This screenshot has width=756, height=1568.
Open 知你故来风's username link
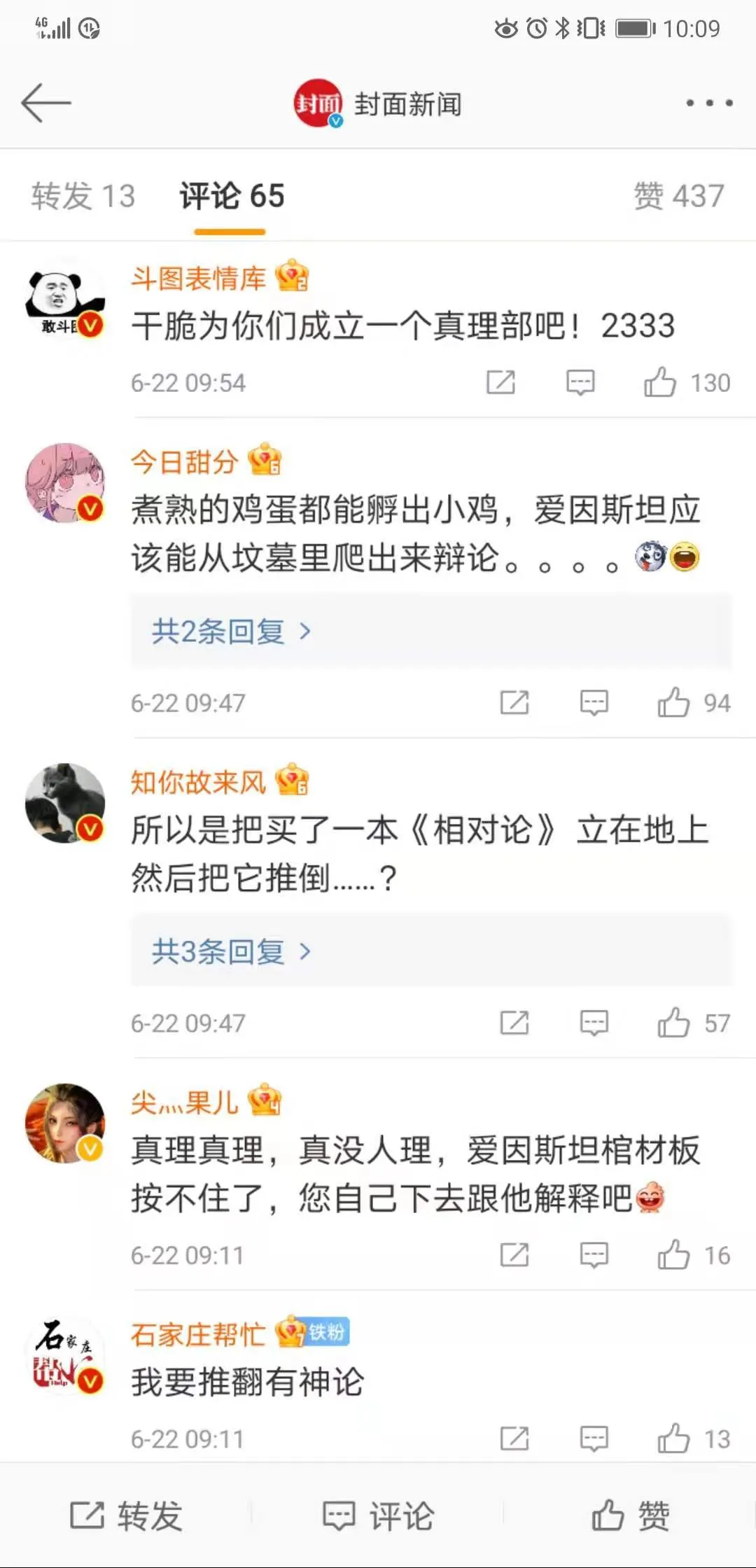[198, 782]
